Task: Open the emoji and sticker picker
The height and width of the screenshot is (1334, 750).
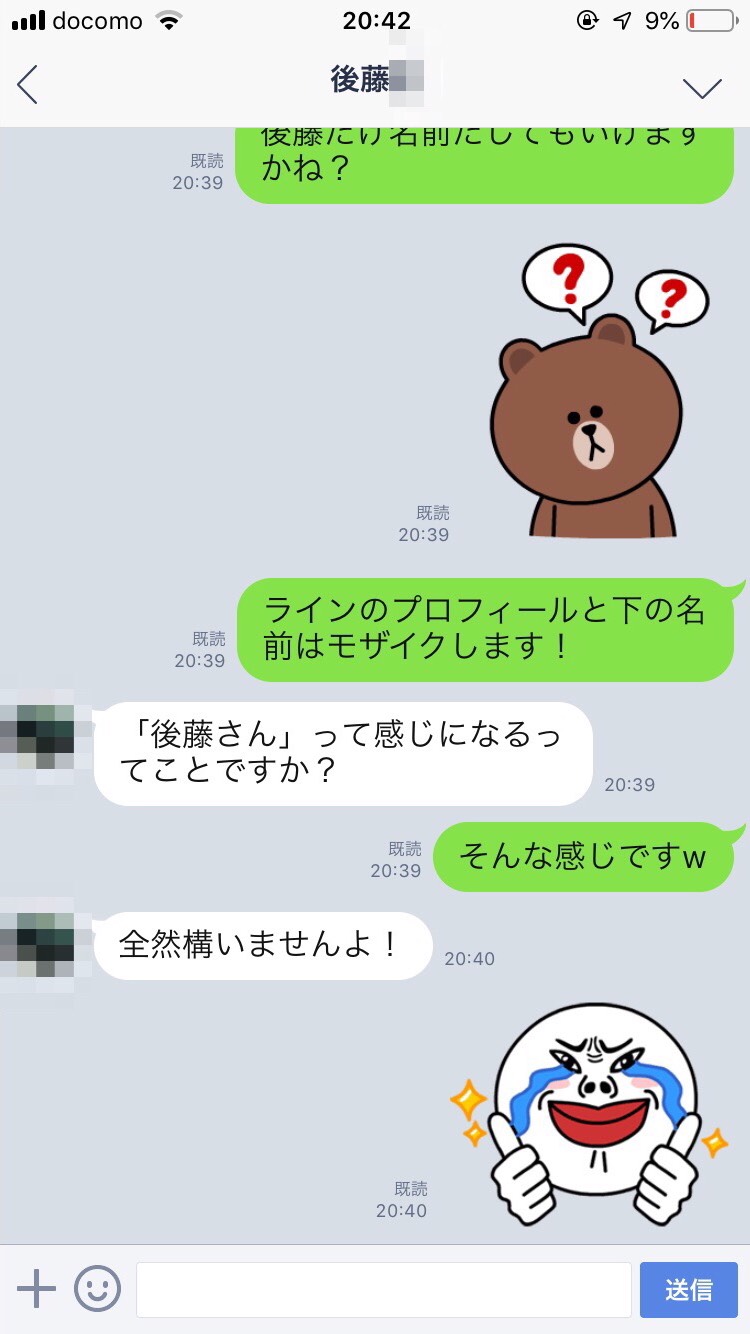Action: [97, 1289]
